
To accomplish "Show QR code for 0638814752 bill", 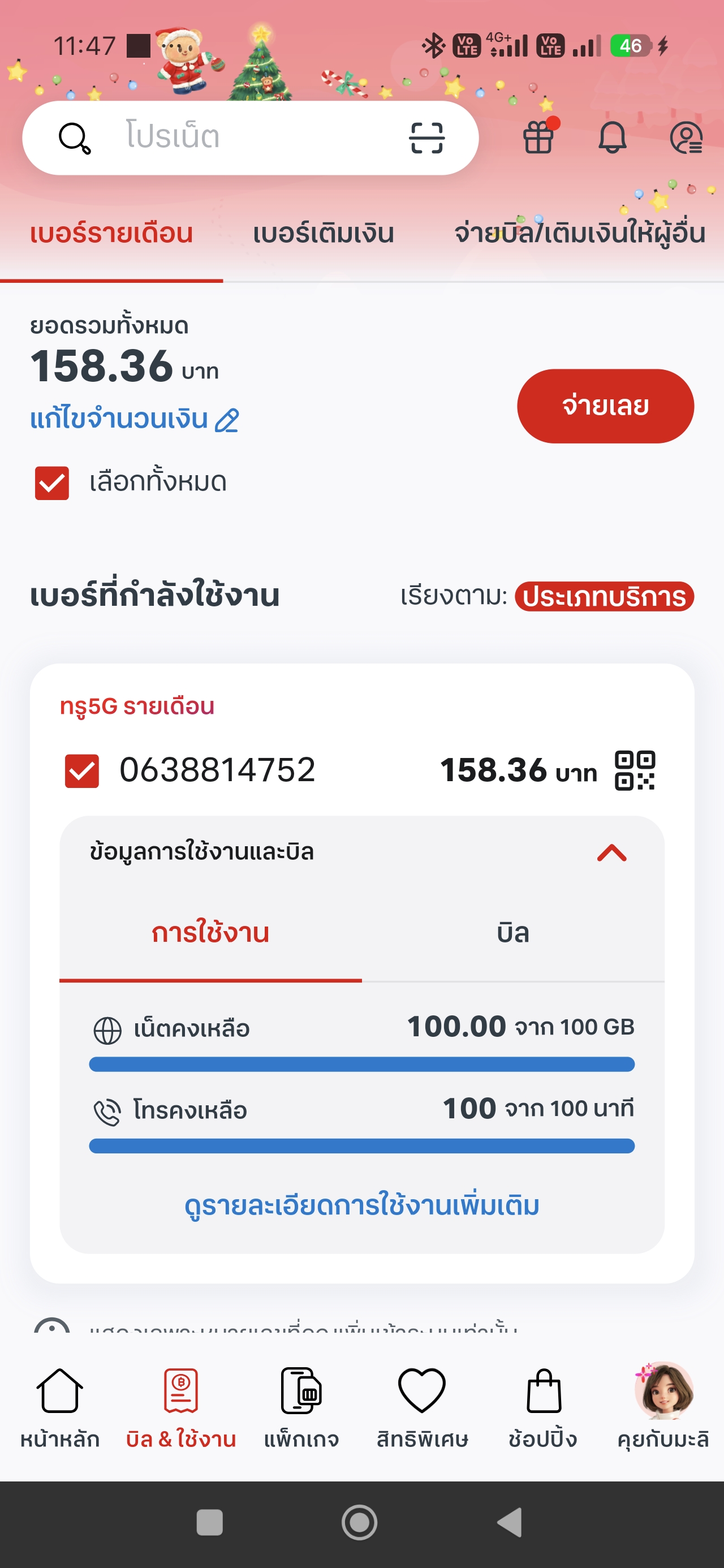I will (635, 770).
